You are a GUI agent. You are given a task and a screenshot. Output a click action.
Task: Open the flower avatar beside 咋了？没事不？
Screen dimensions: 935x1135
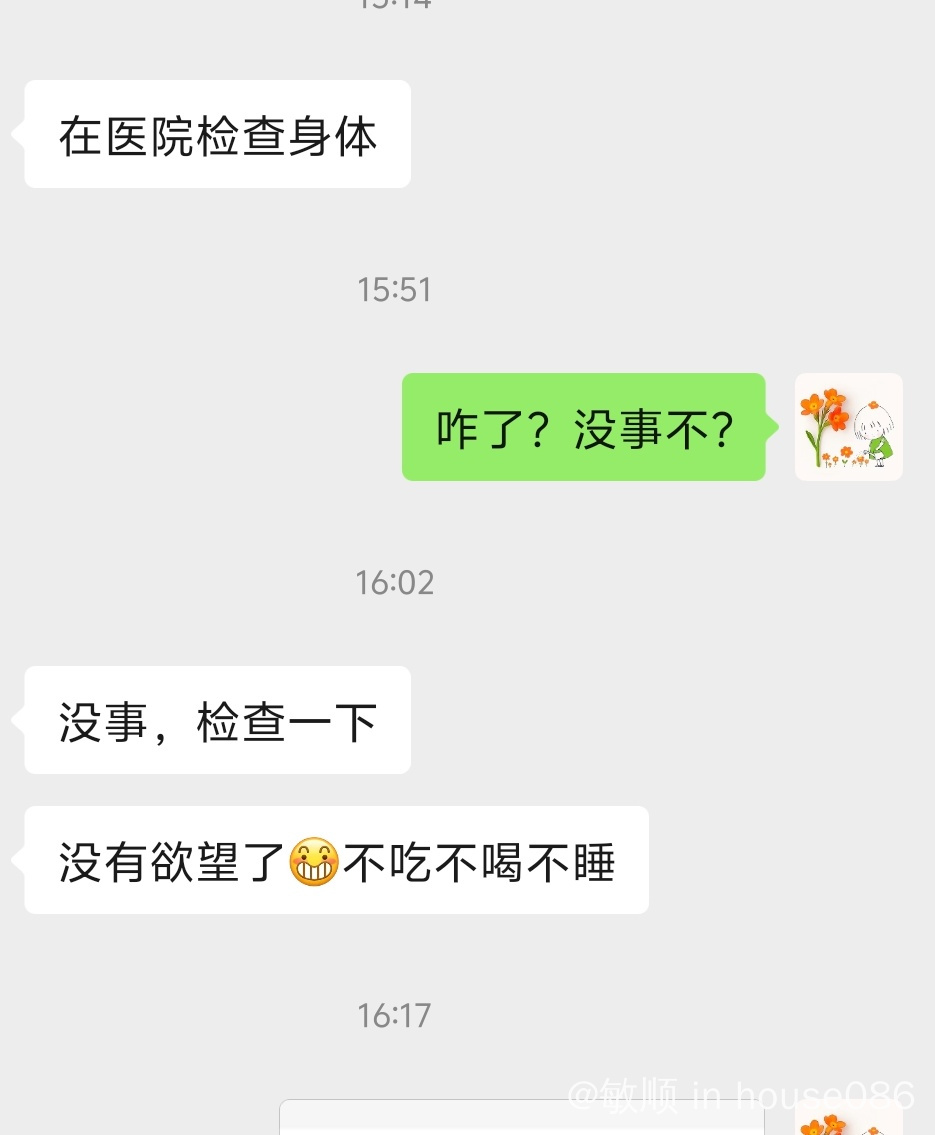[848, 427]
